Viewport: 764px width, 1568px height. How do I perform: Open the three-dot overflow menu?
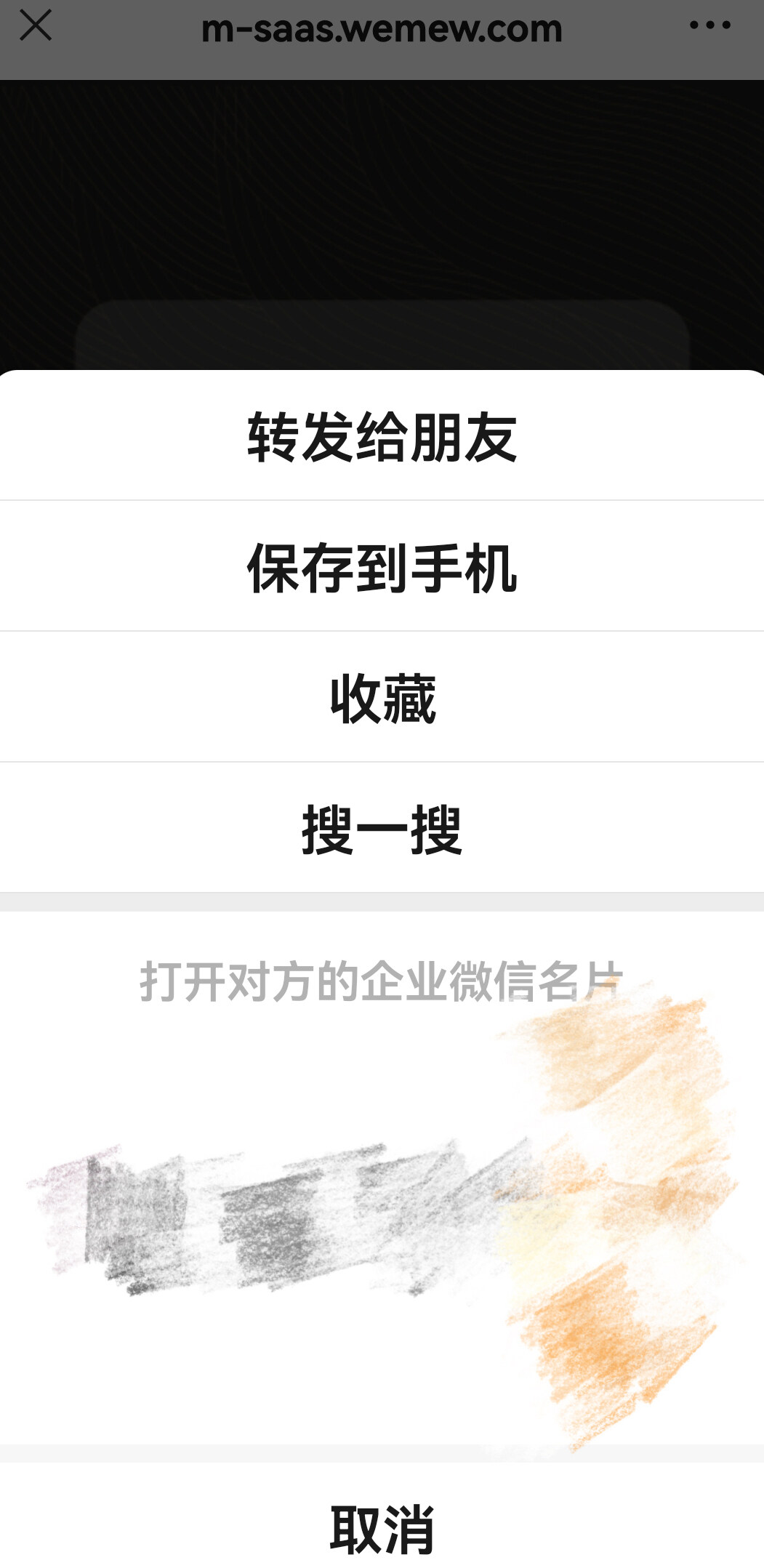tap(709, 26)
